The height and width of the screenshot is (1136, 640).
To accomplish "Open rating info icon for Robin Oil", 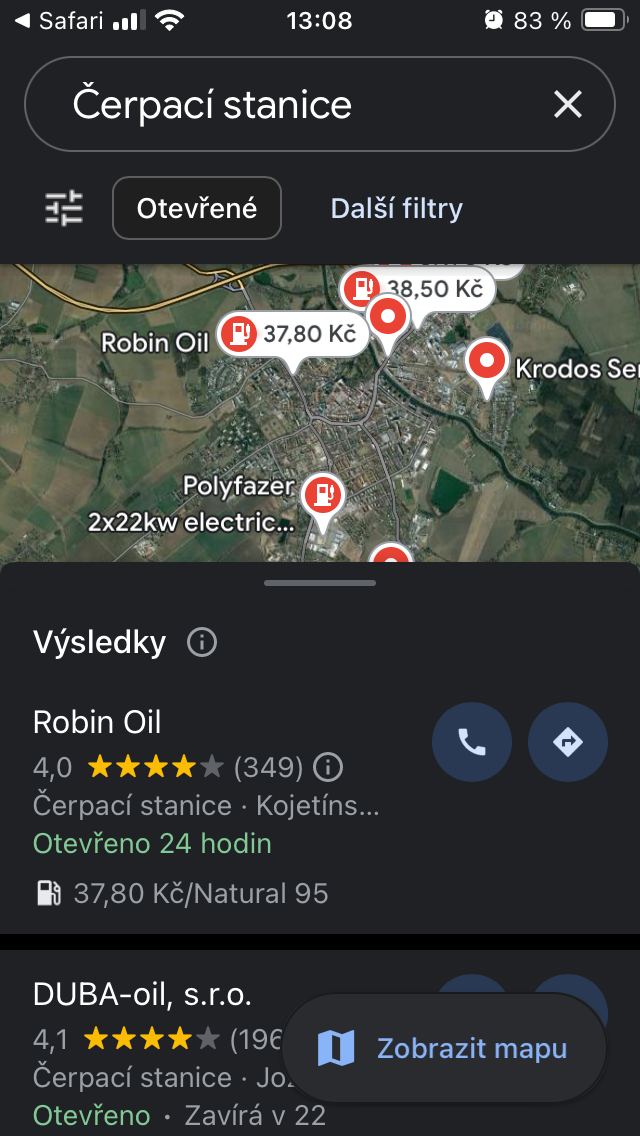I will click(328, 767).
